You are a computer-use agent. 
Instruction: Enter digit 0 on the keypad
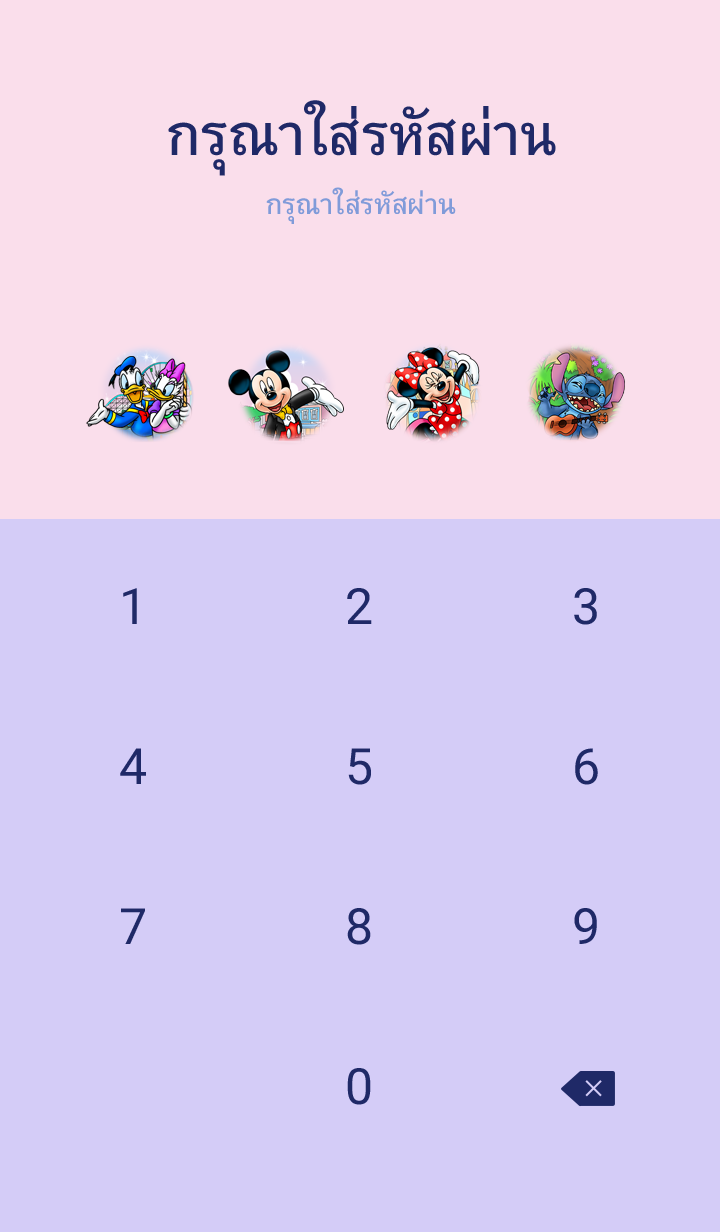359,1087
